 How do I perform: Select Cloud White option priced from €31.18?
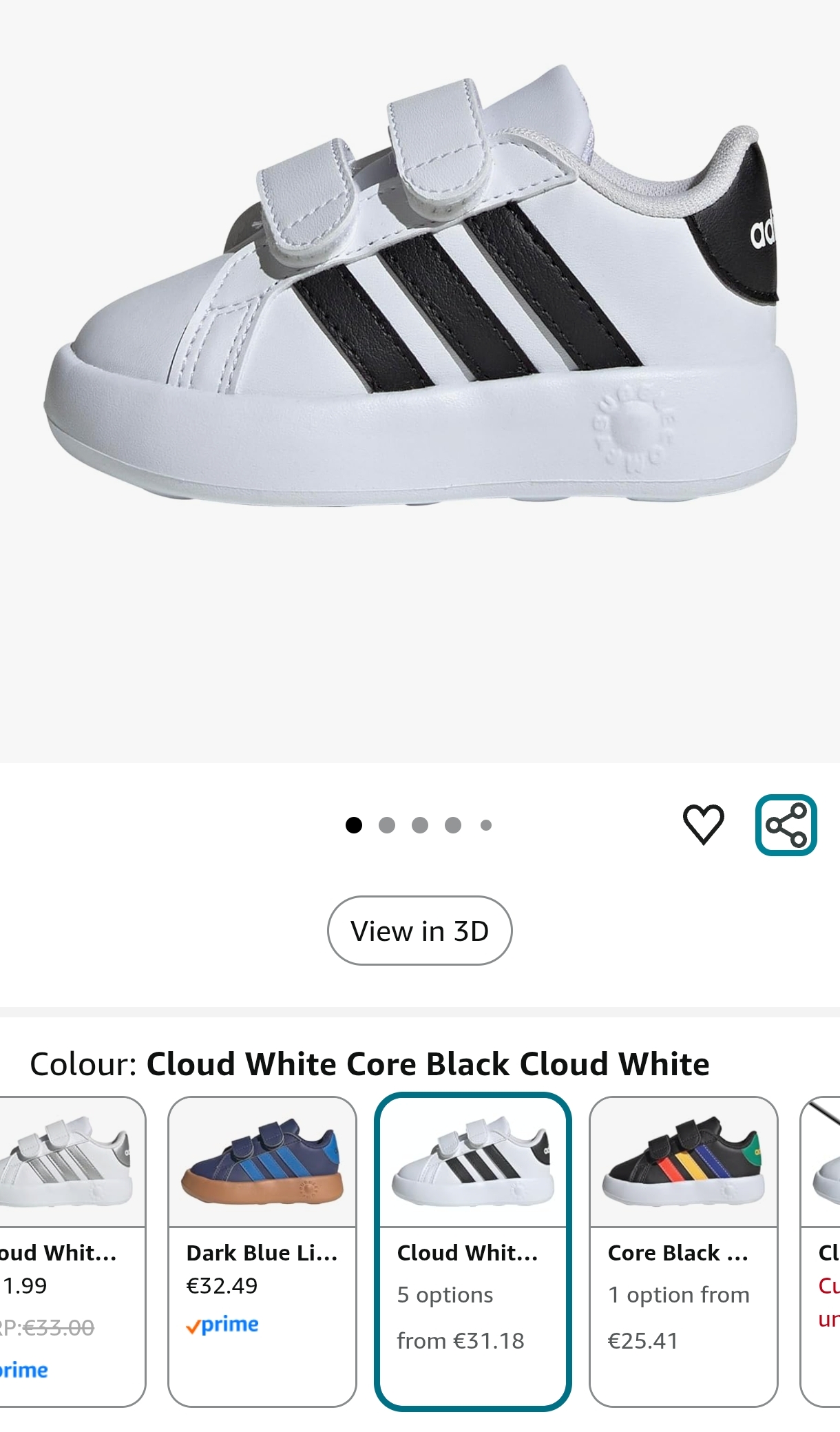point(472,1249)
